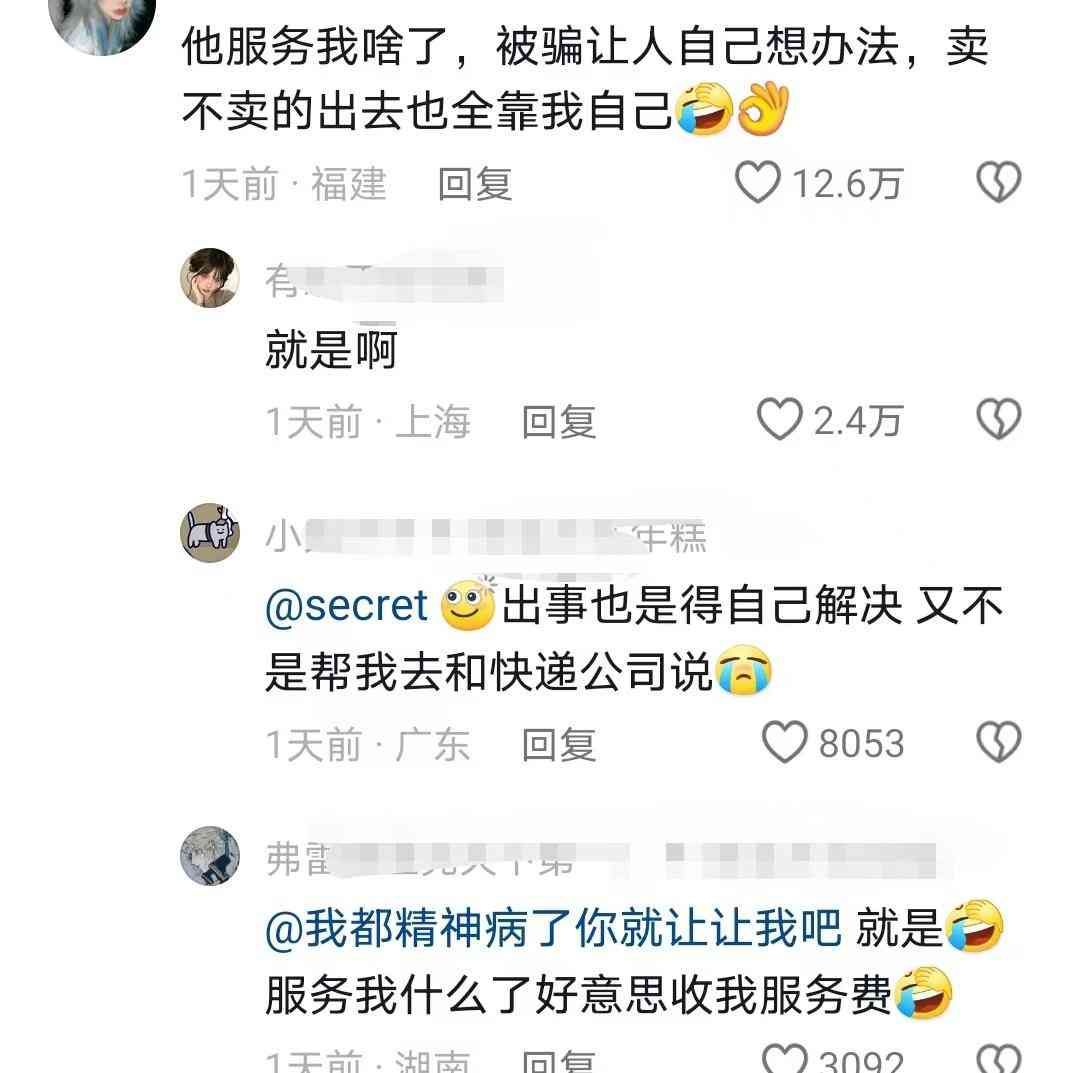Open the @secret mention link
This screenshot has height=1073, width=1080.
[x=346, y=606]
